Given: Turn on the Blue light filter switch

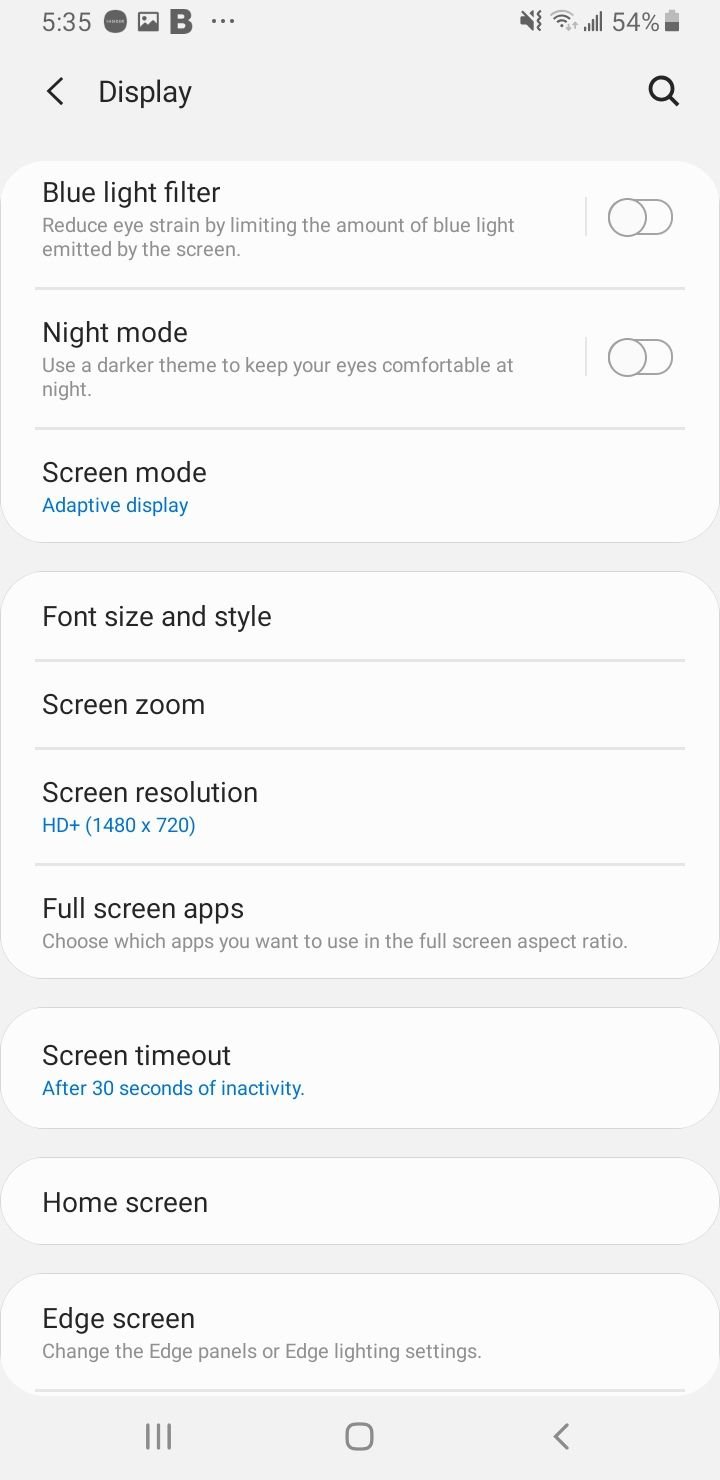Looking at the screenshot, I should [640, 218].
